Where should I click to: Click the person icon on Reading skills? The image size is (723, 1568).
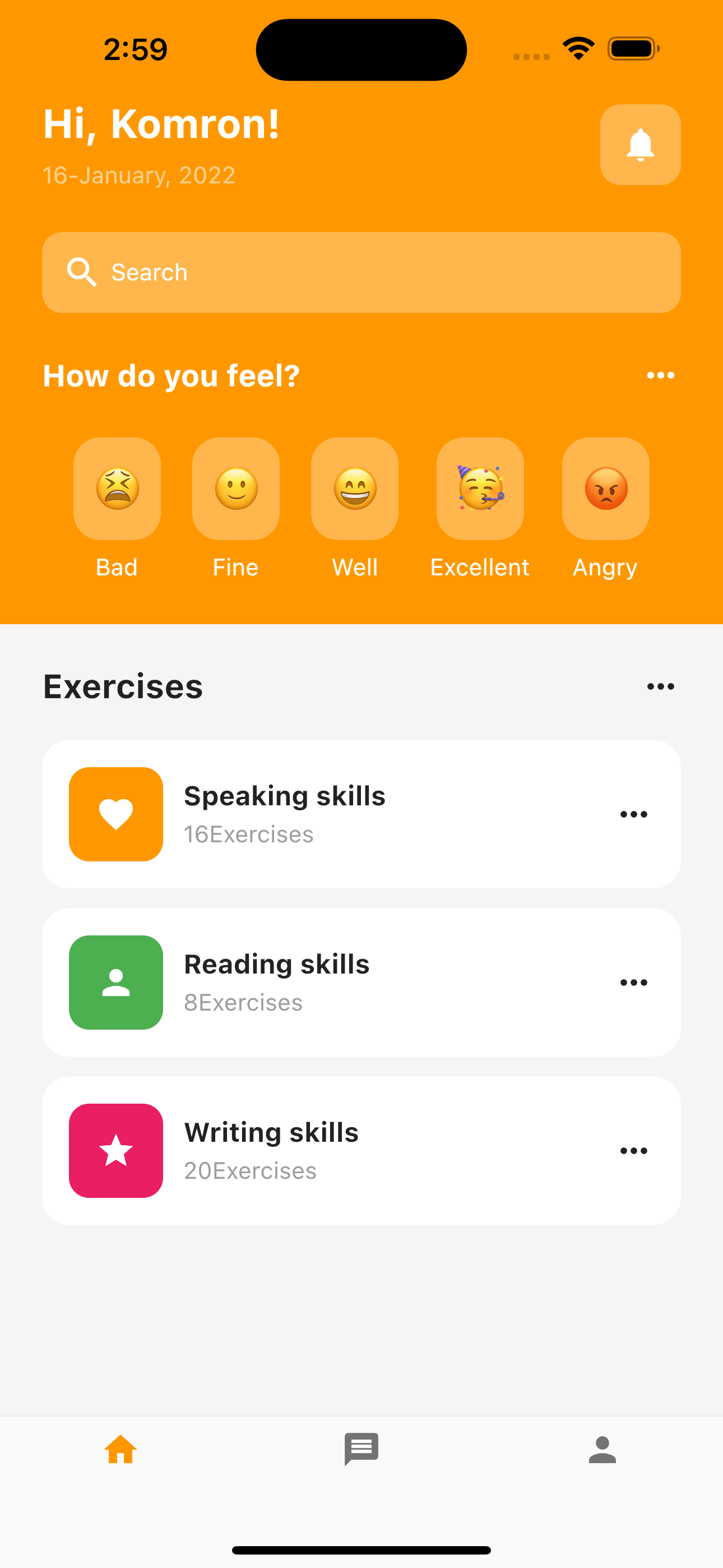[x=115, y=982]
